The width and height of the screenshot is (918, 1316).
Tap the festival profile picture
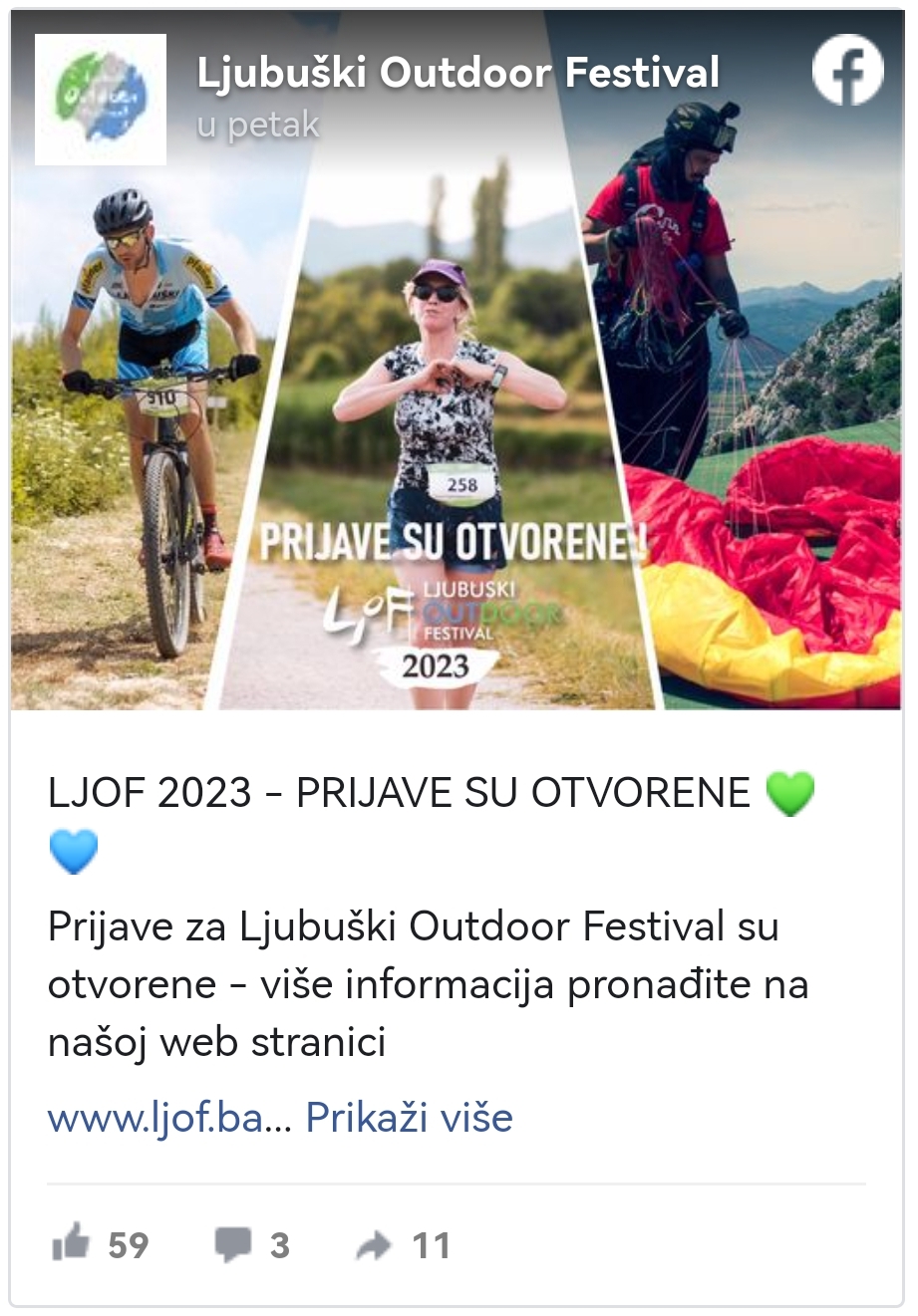(x=100, y=100)
